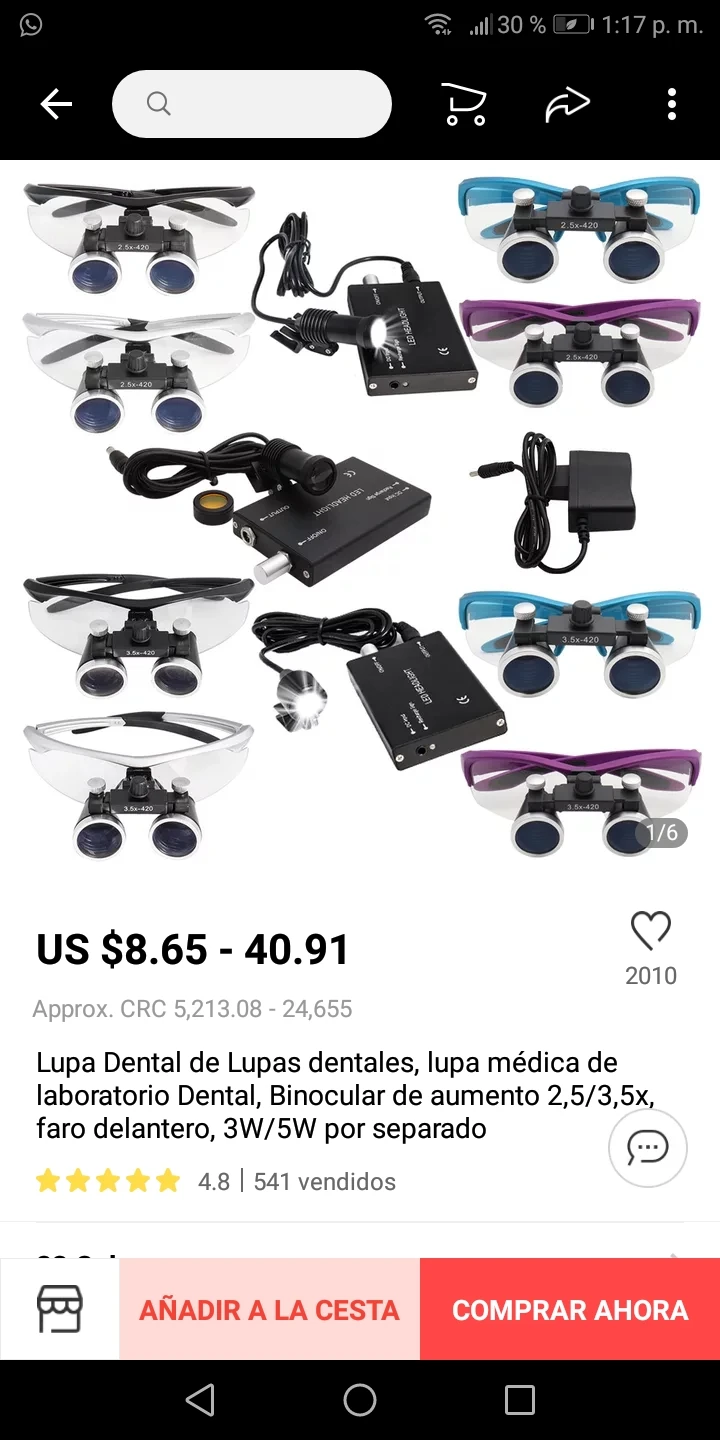Tap Añadir a la cesta
720x1440 pixels.
click(269, 1309)
